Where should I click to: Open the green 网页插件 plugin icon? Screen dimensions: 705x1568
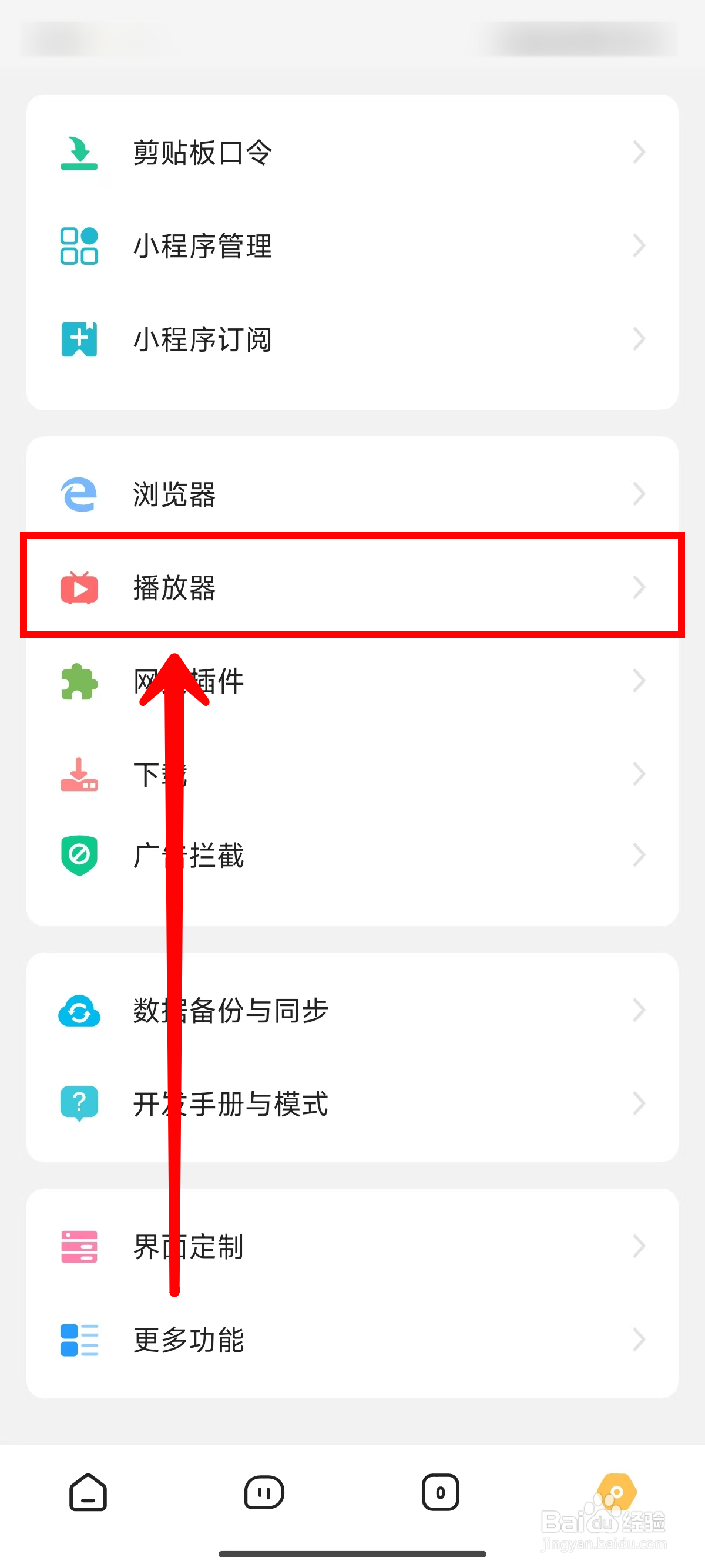click(x=78, y=682)
